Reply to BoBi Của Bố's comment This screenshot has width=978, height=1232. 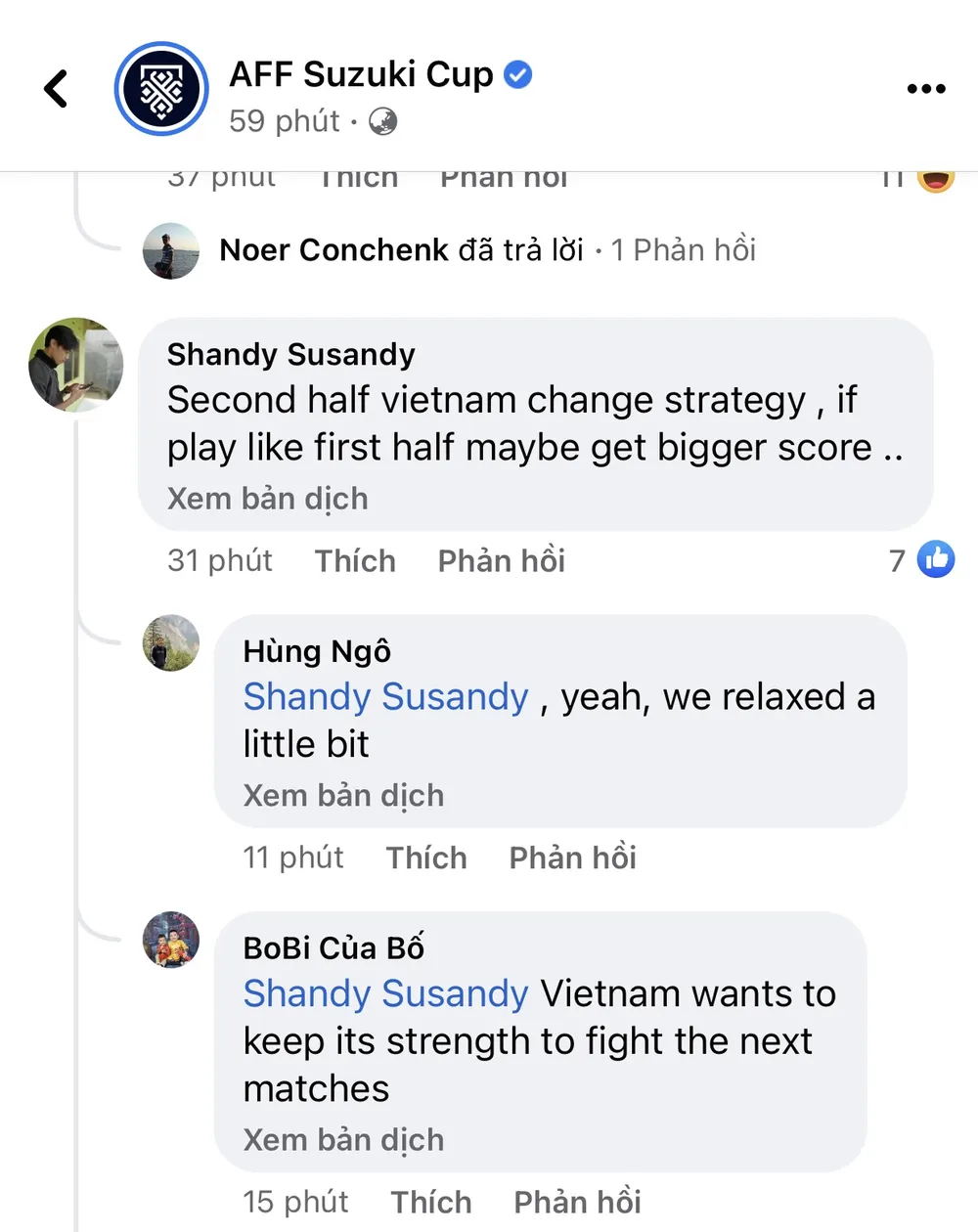pos(577,1202)
